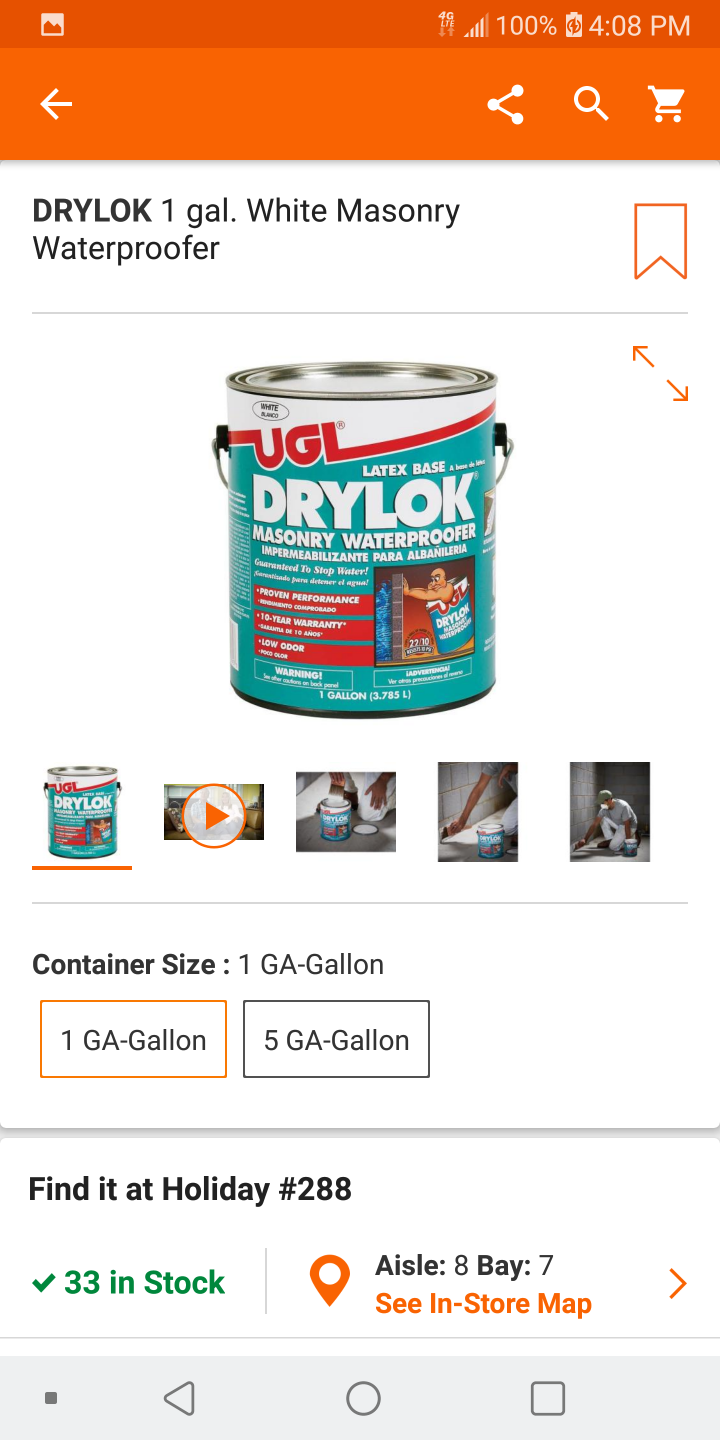Choose the 5 GA-Gallon container size
Screen dimensions: 720x1440
tap(336, 1039)
